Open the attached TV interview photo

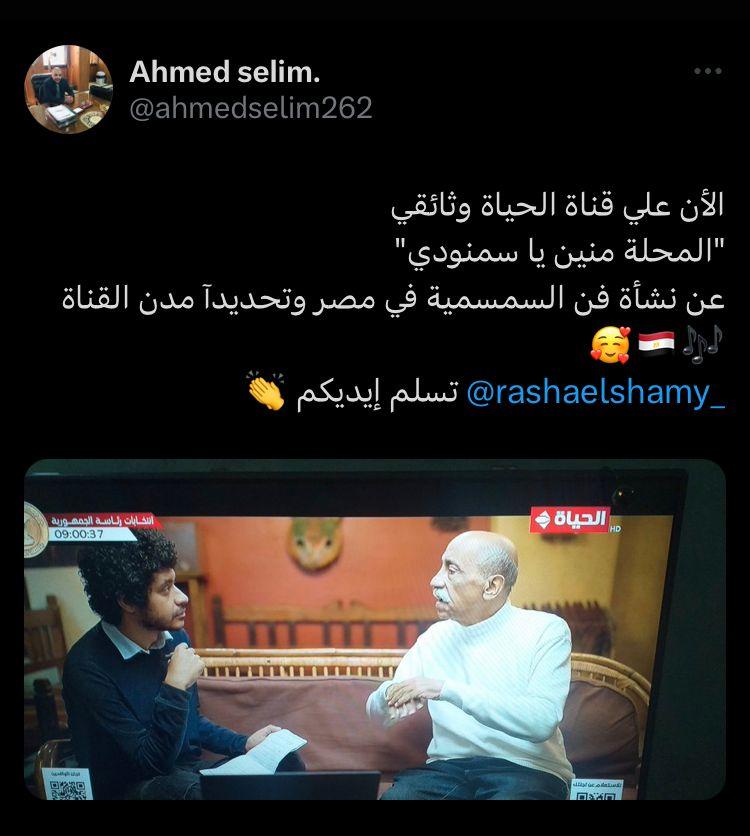pos(375,630)
